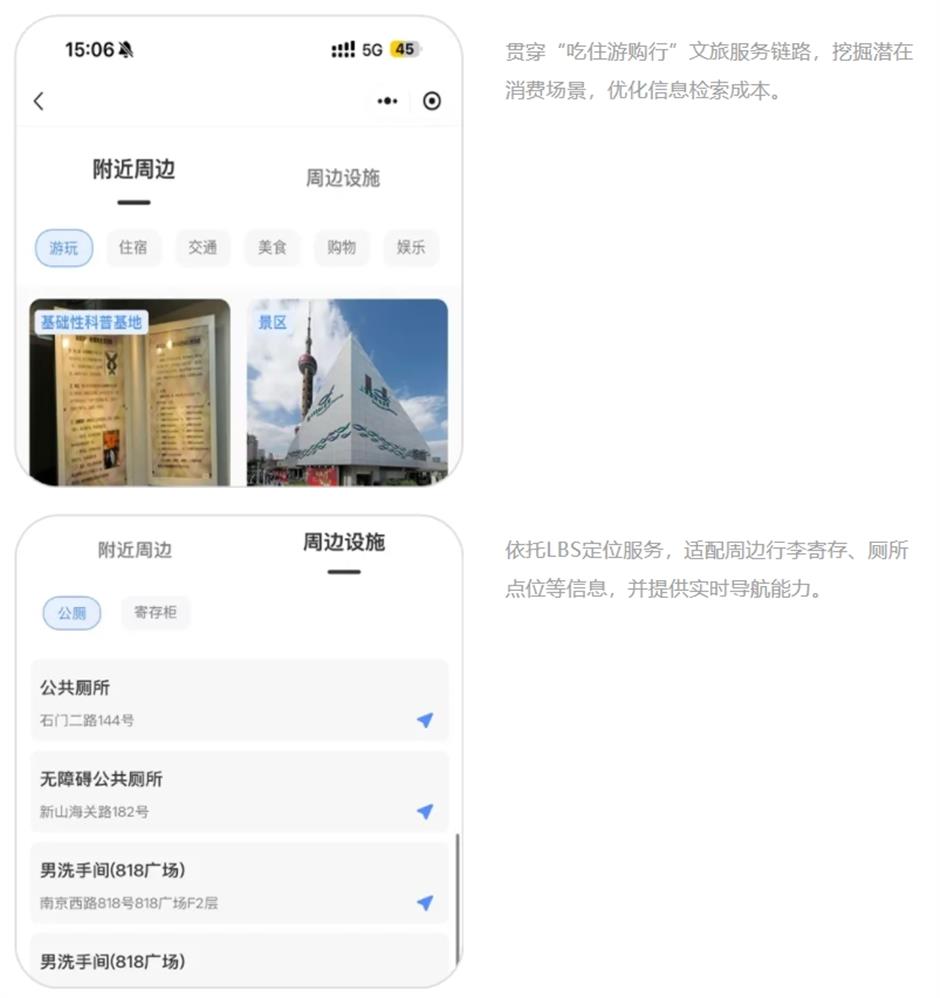Select the 美食 category

coord(272,248)
